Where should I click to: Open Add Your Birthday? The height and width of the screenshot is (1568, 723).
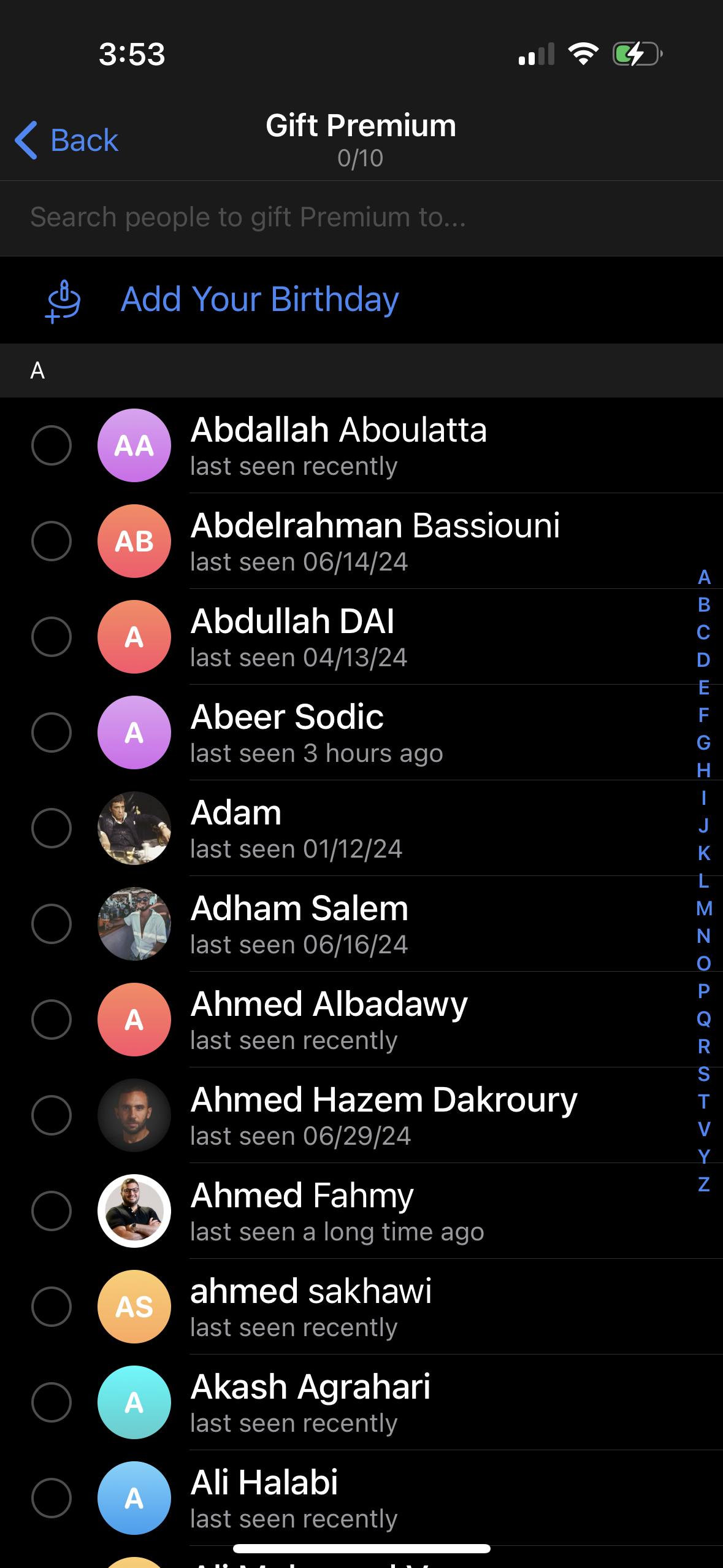[x=259, y=300]
